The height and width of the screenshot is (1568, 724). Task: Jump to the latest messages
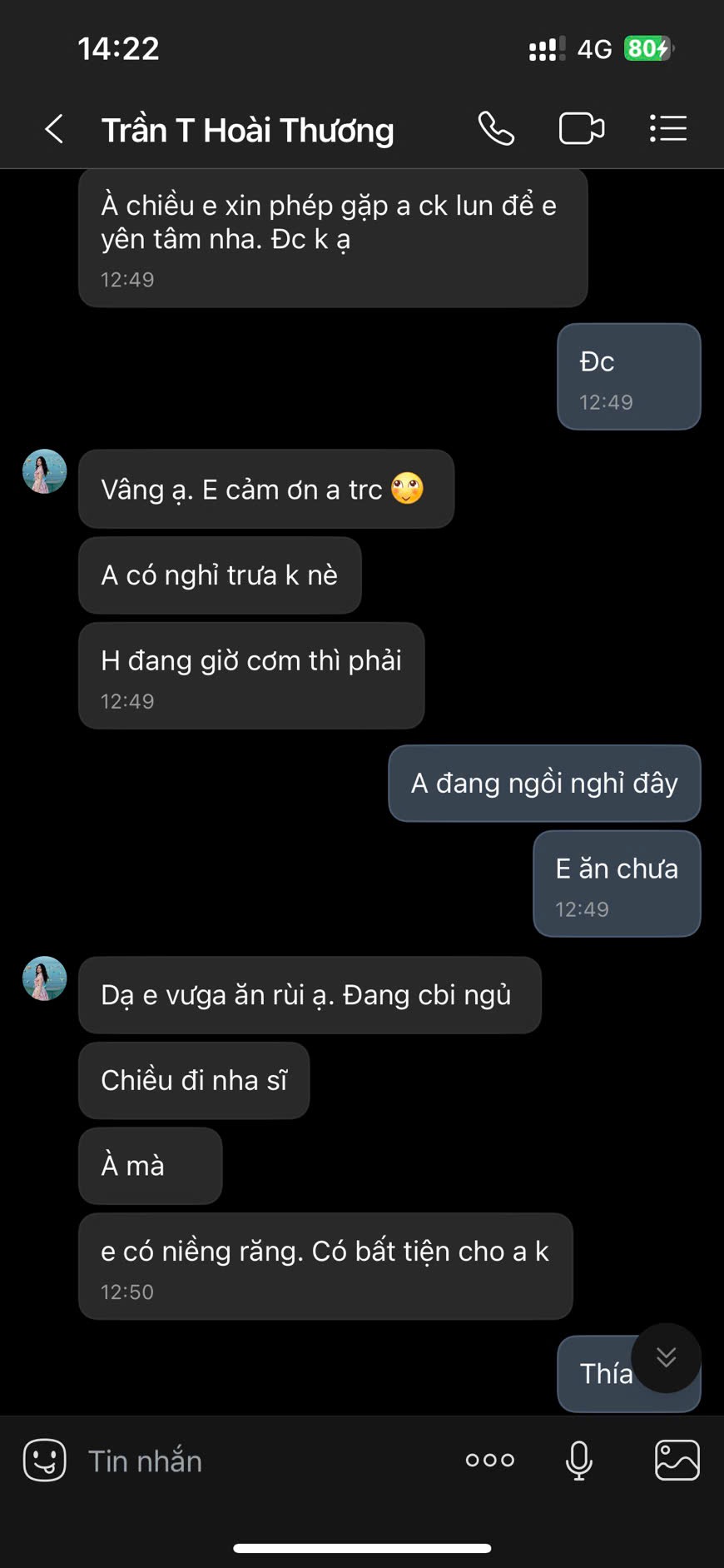[666, 1358]
